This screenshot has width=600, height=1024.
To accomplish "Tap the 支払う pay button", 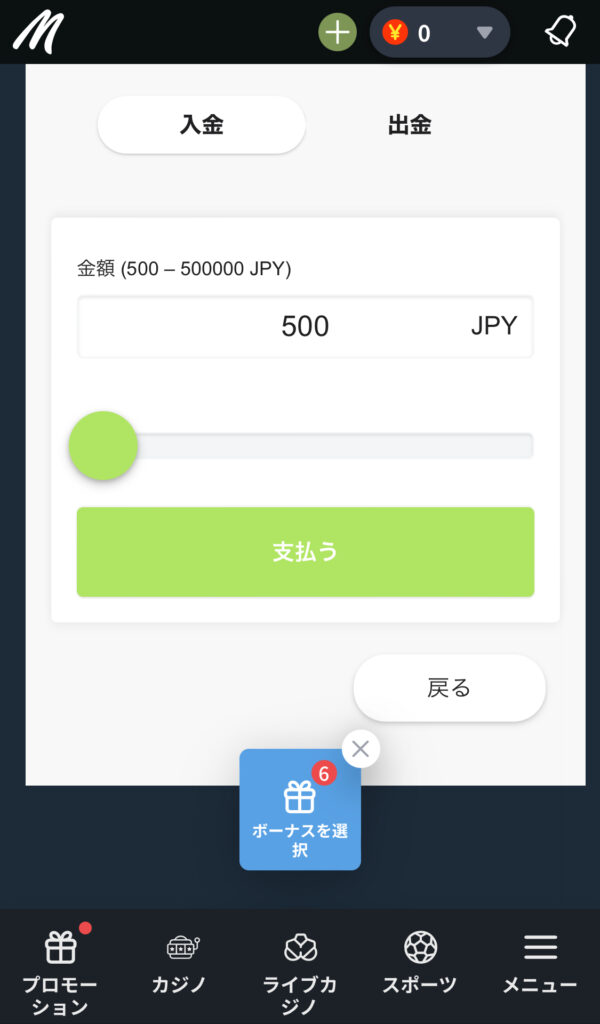I will [x=306, y=552].
